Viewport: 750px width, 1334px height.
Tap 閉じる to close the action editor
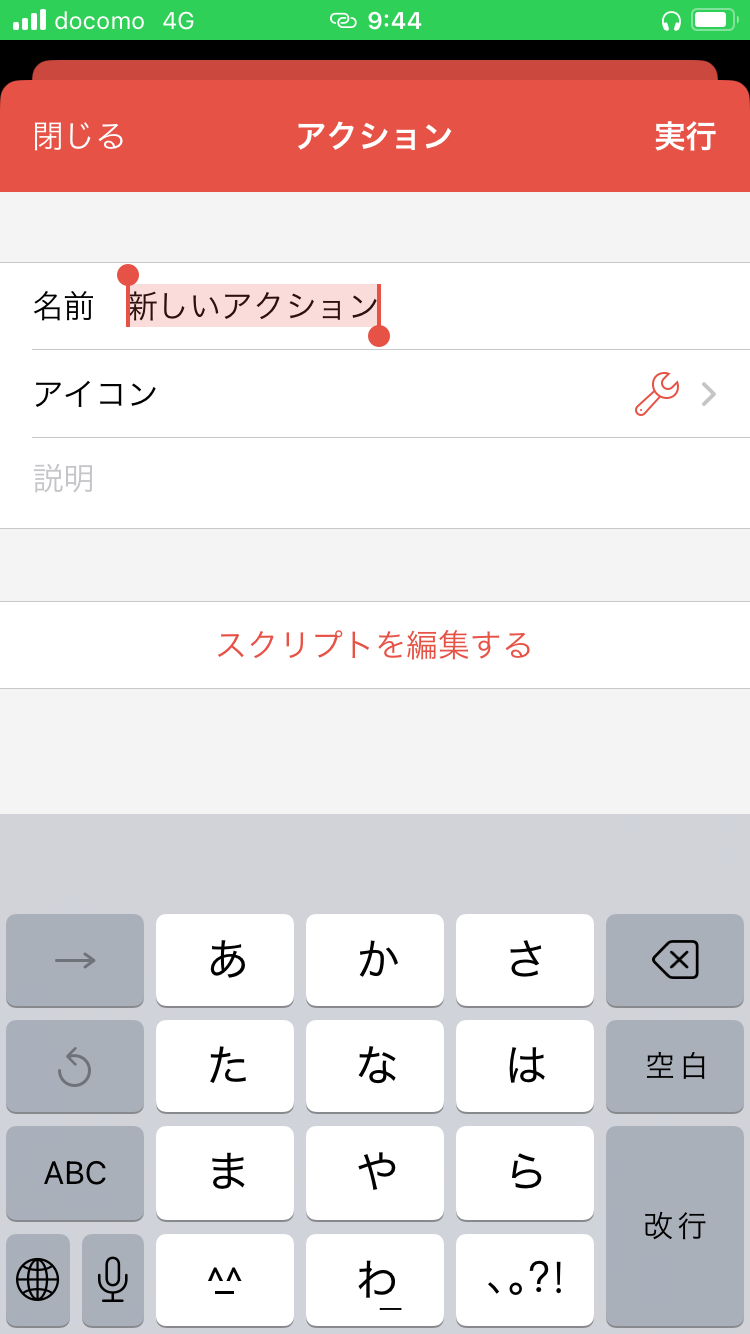point(80,136)
